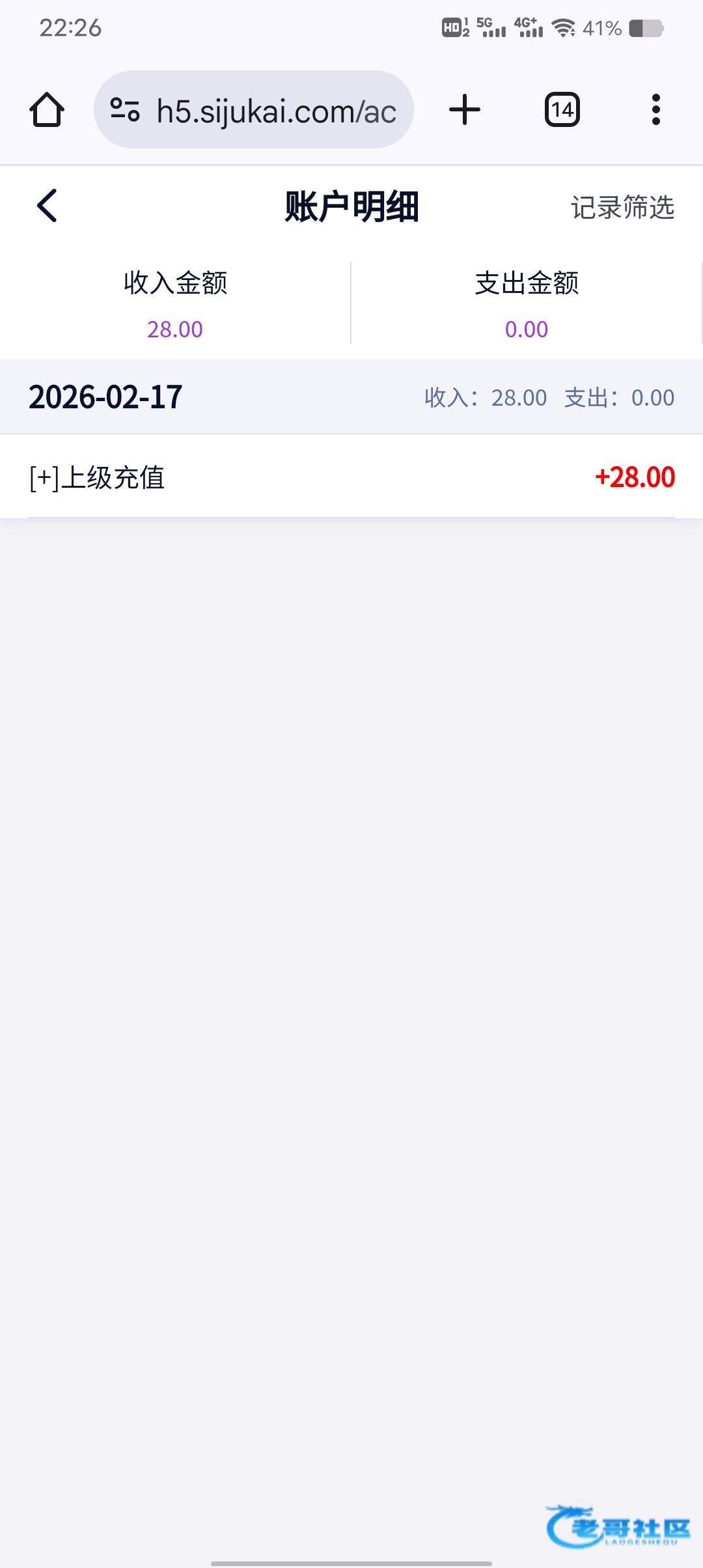View site info icon in address bar
The image size is (703, 1568).
tap(125, 109)
